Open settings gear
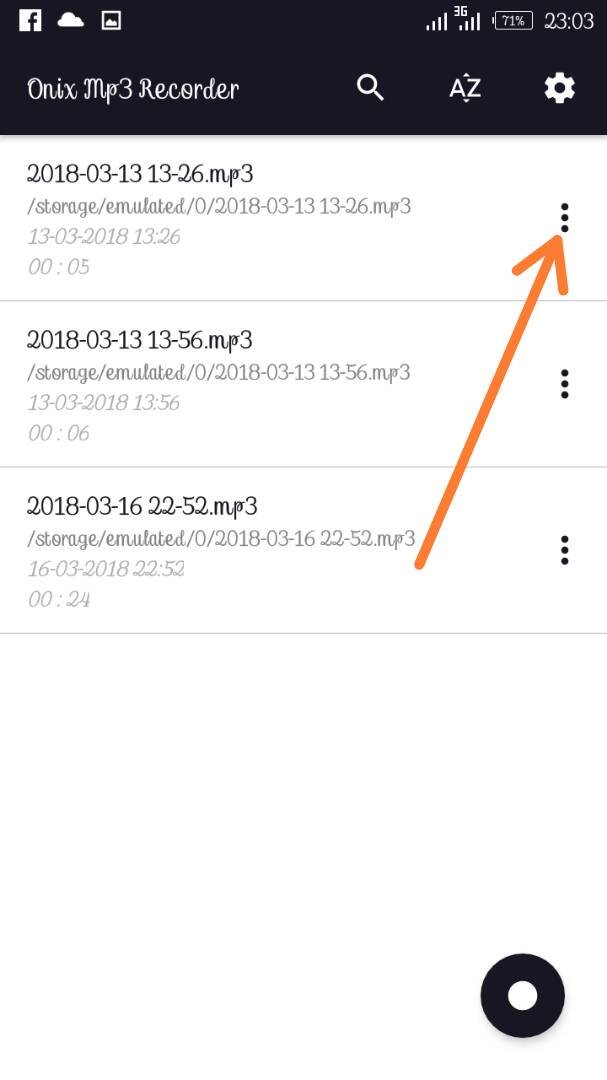 [x=559, y=88]
